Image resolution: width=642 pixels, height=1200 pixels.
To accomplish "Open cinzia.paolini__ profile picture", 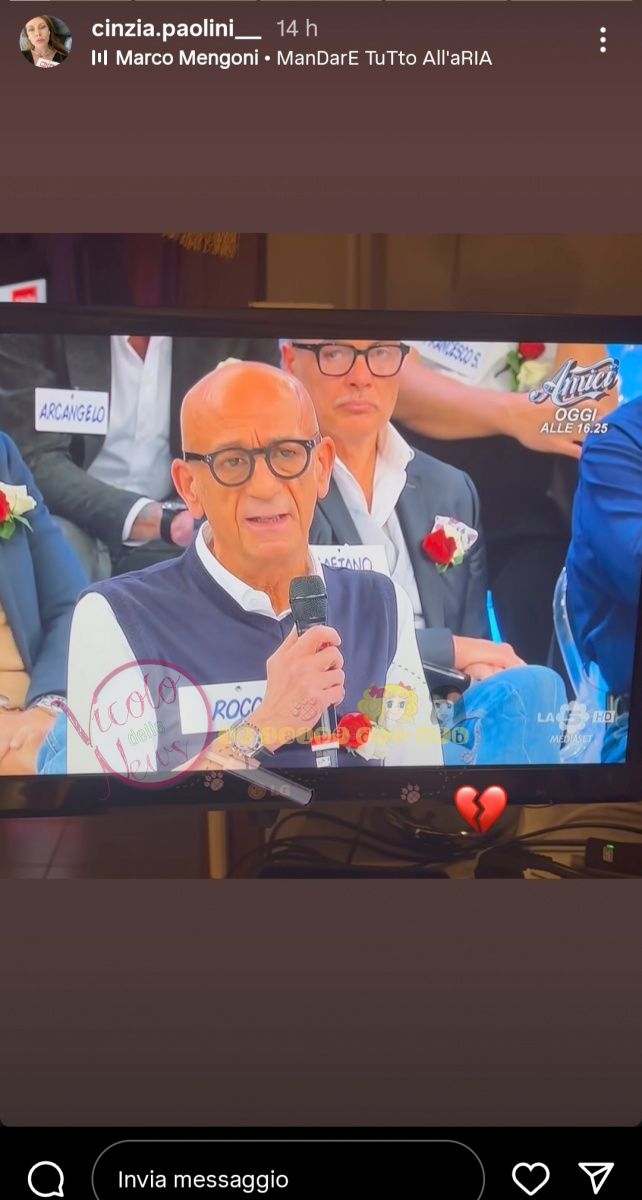I will coord(45,41).
